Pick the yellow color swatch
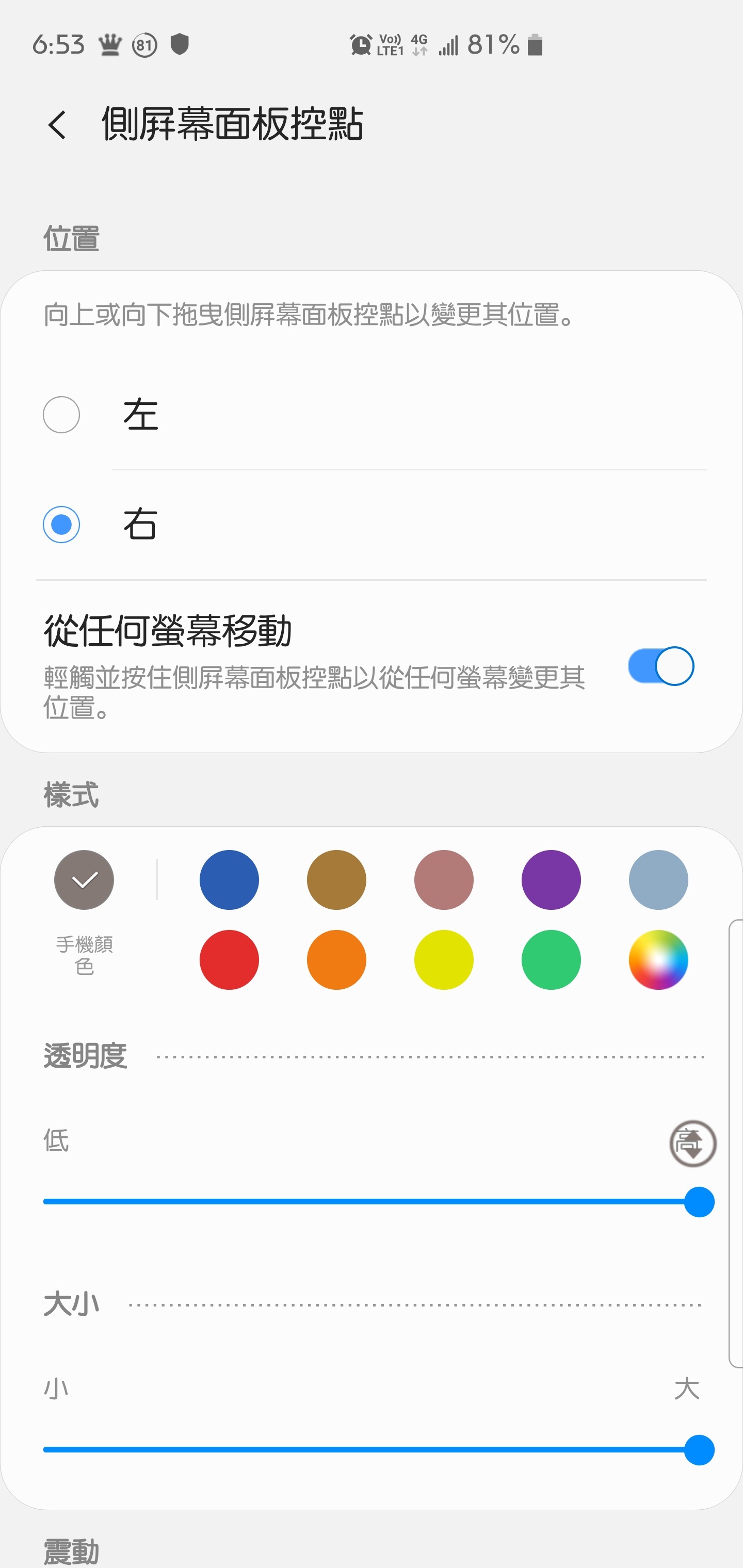Screen dimensions: 743x1568 (444, 960)
